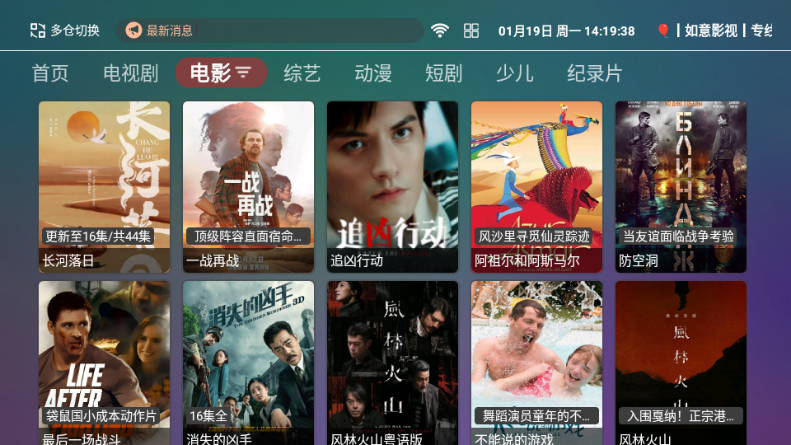View details for 阿祖尔和阿斯马尔

pos(536,186)
